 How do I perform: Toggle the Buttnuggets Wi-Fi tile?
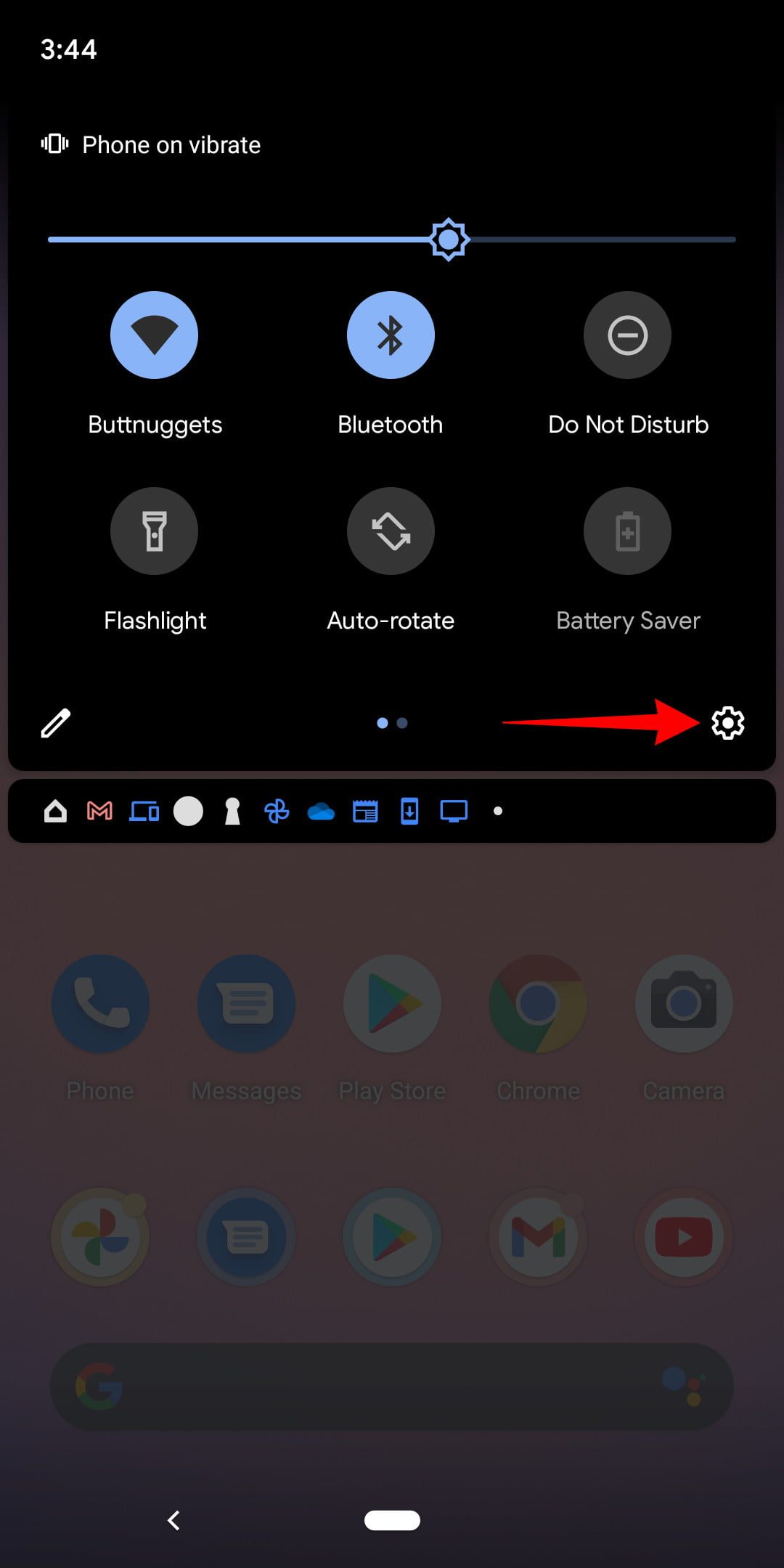(154, 335)
